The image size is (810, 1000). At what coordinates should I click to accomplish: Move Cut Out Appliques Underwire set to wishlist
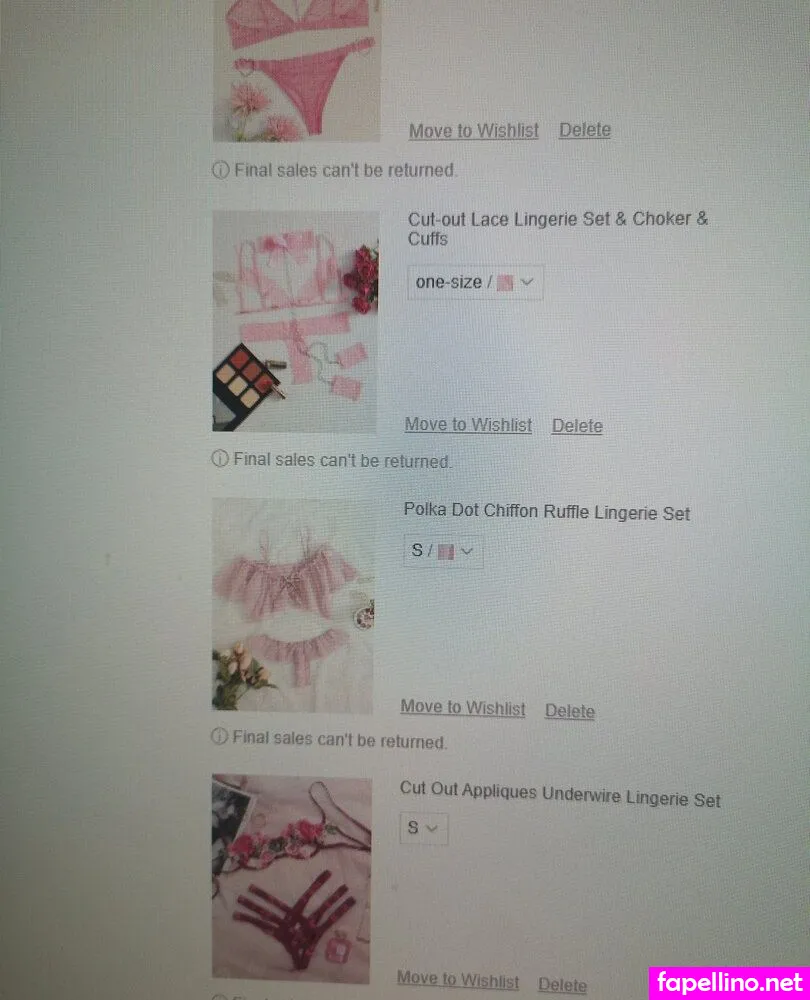(x=457, y=980)
